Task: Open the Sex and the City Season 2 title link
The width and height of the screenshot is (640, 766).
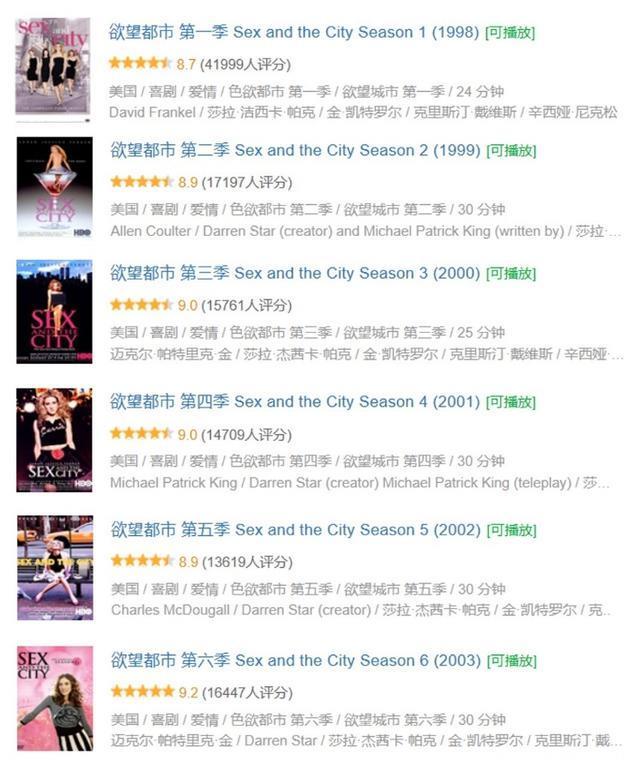Action: coord(295,150)
